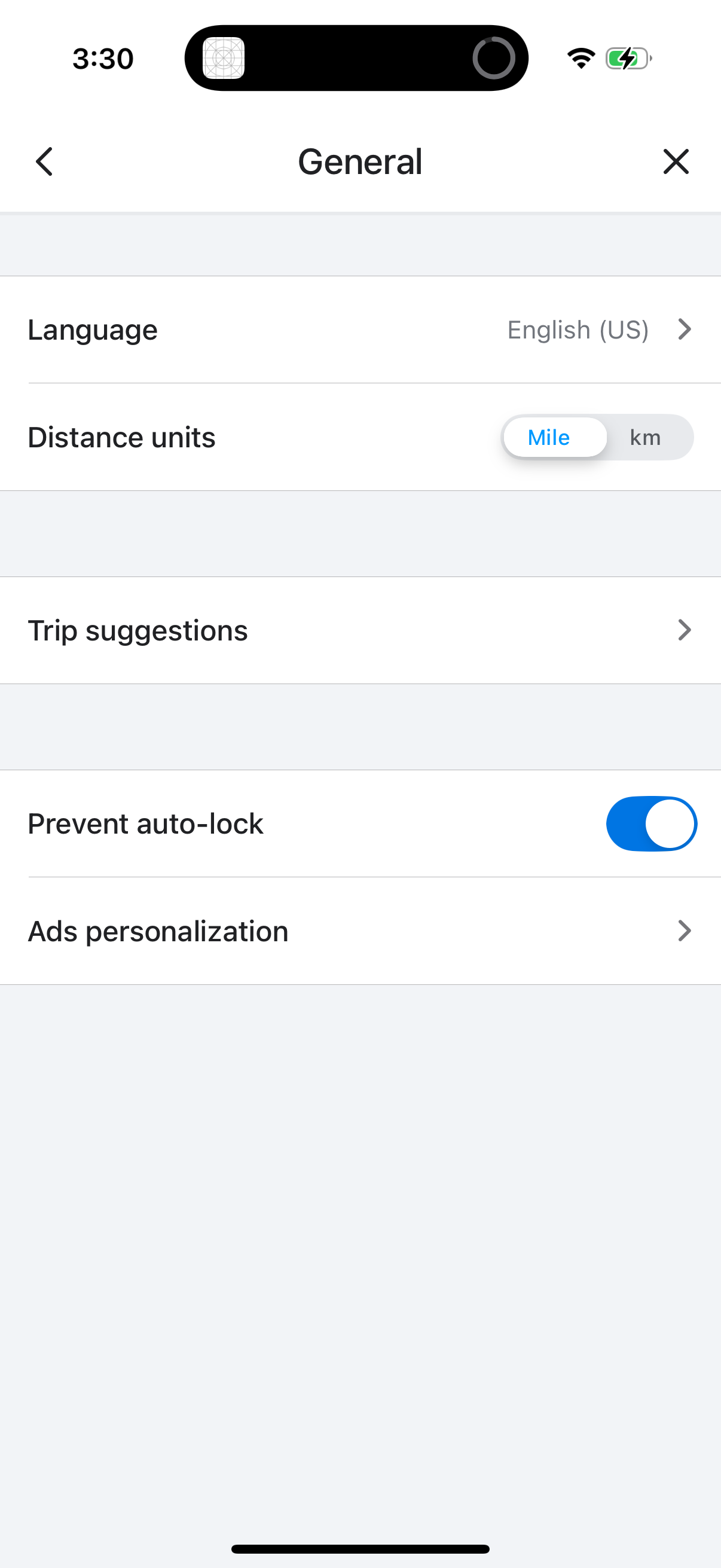
Task: Tap the Wi-Fi status icon
Action: tap(580, 58)
